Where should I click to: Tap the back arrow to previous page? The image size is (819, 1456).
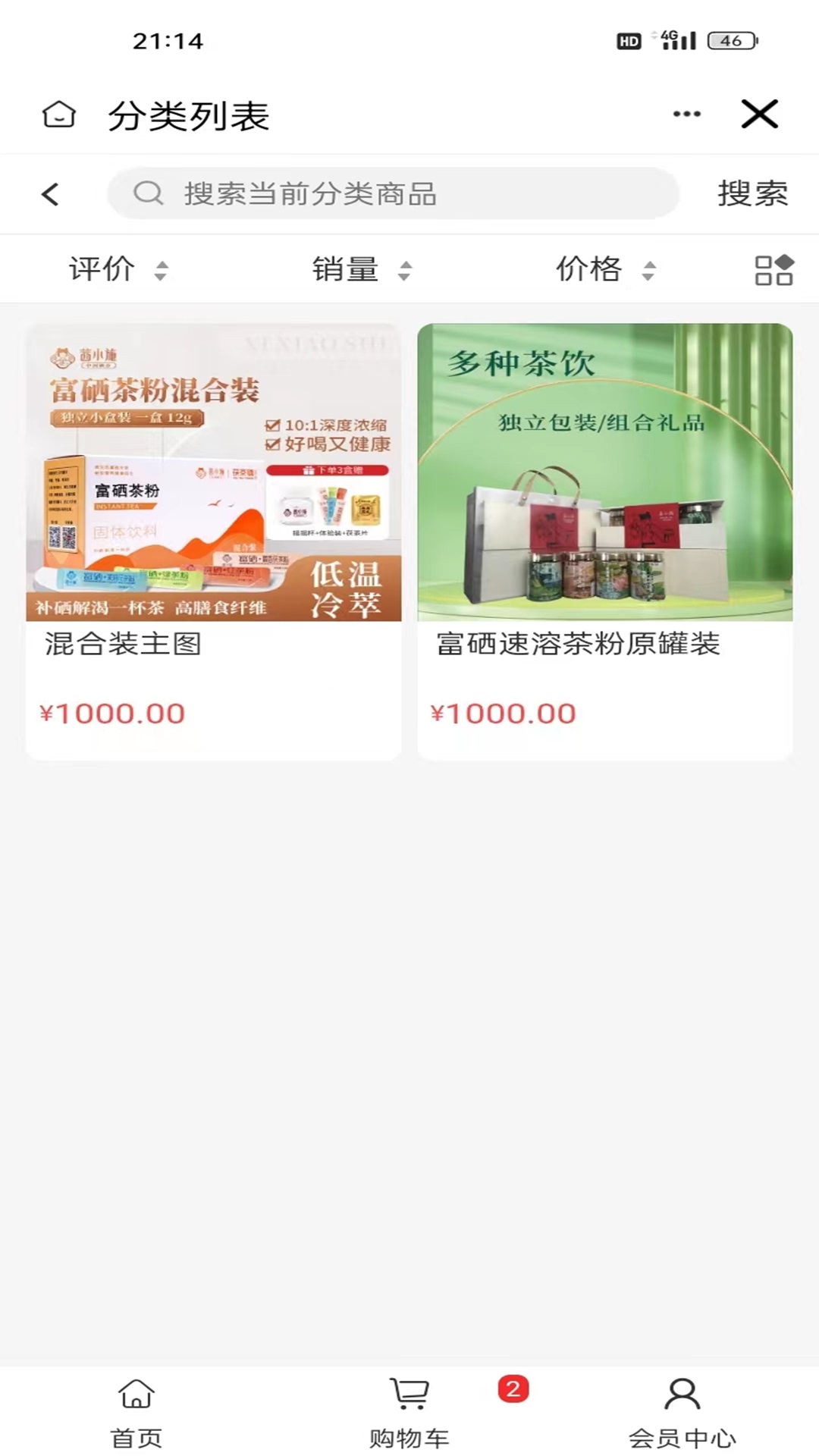click(50, 194)
